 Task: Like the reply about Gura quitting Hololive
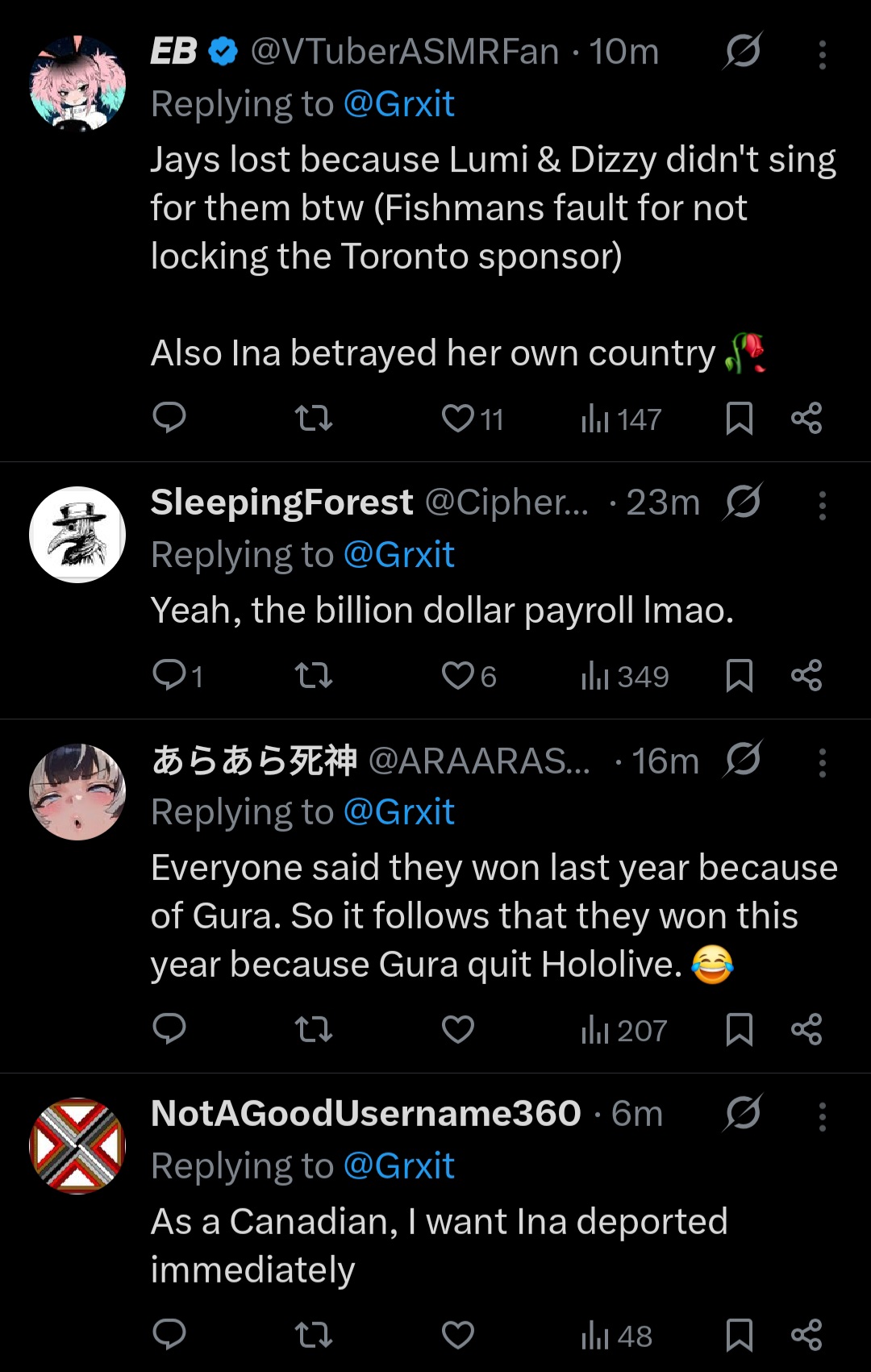tap(458, 1029)
